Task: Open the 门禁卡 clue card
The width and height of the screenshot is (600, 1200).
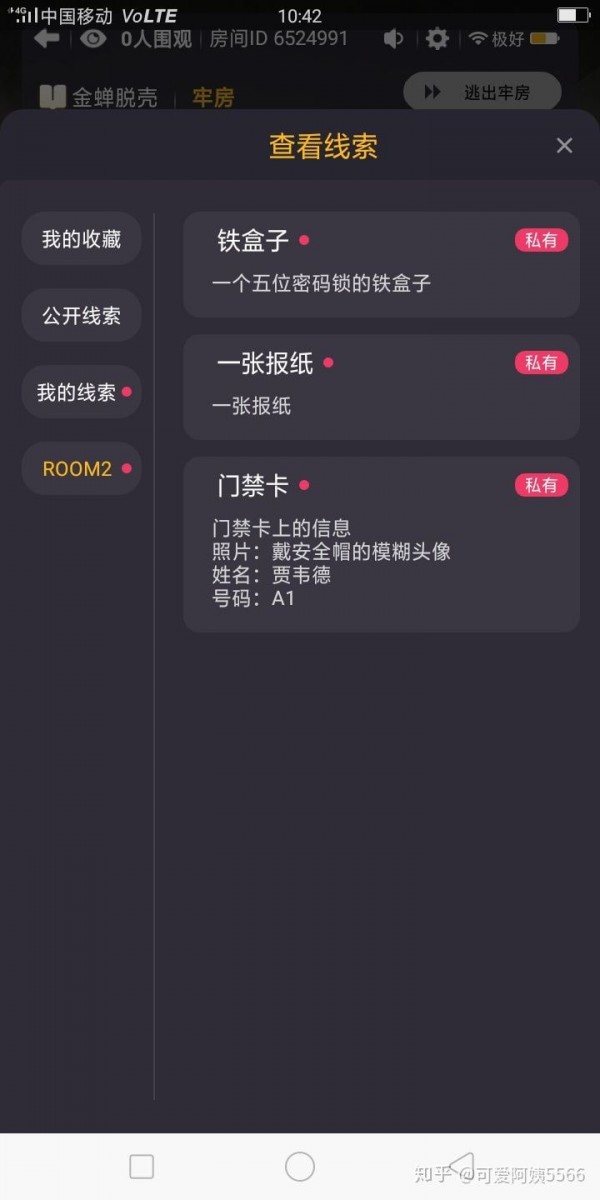Action: (x=381, y=544)
